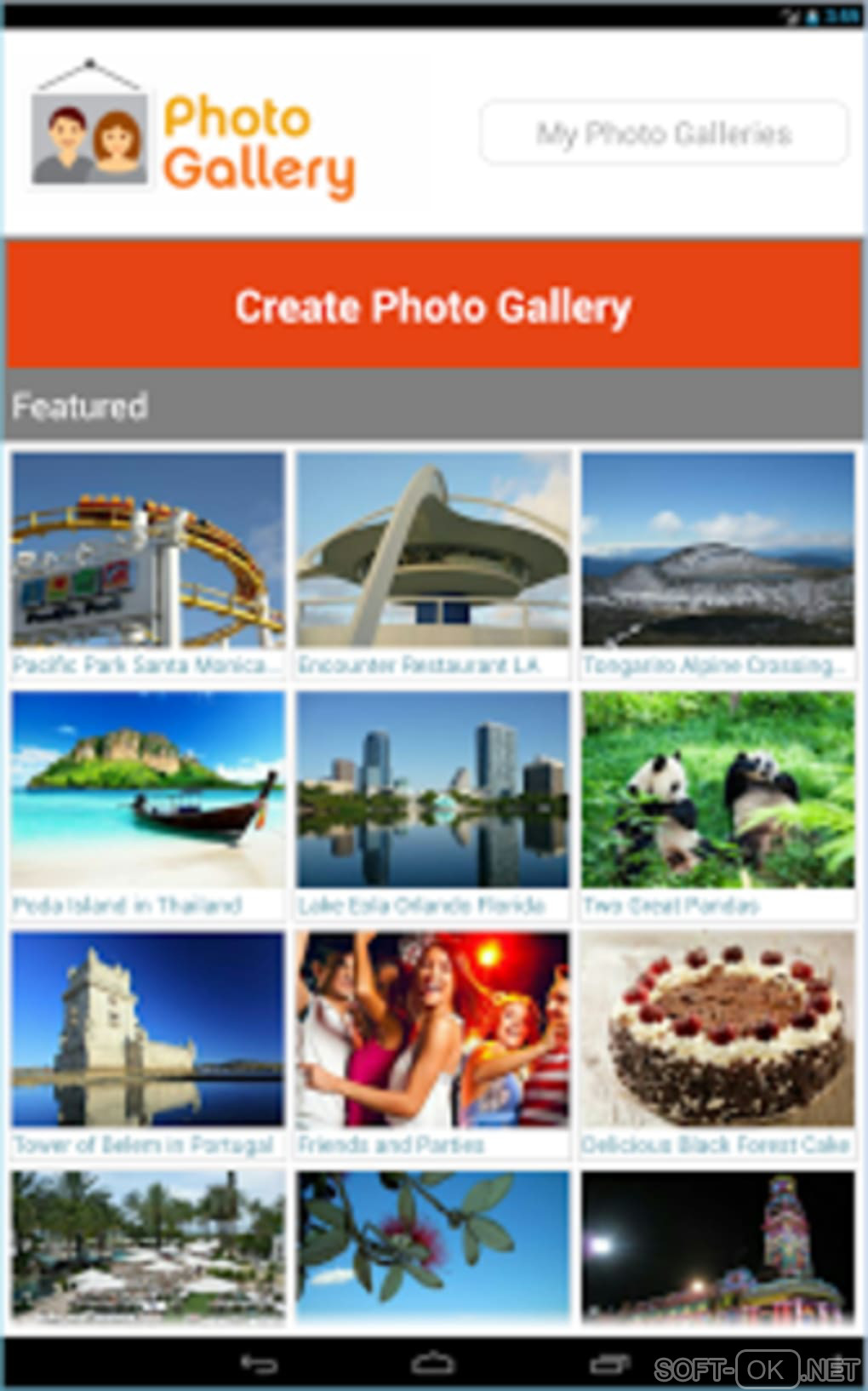Tap Create Photo Gallery button
The width and height of the screenshot is (868, 1391).
coord(434,306)
